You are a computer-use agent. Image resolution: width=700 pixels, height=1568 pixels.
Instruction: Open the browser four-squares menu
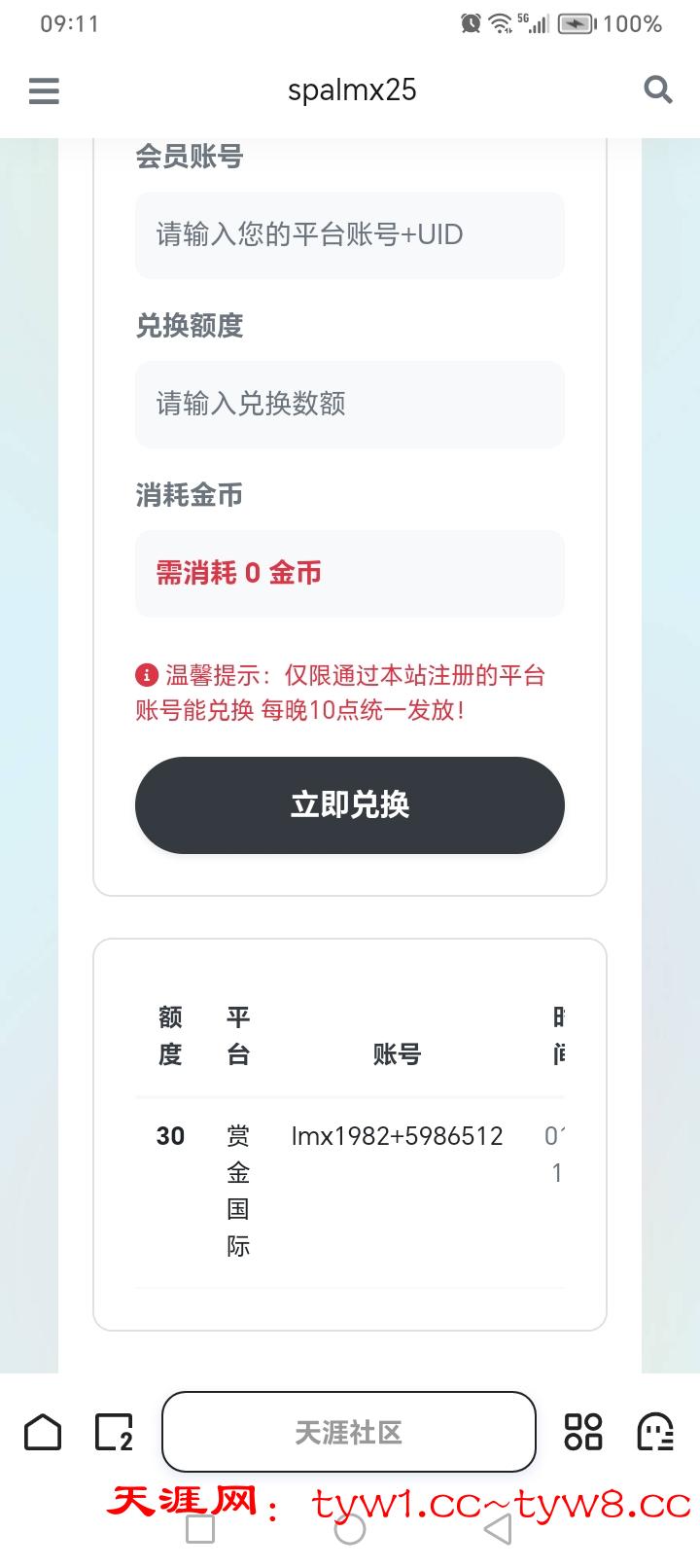click(583, 1432)
